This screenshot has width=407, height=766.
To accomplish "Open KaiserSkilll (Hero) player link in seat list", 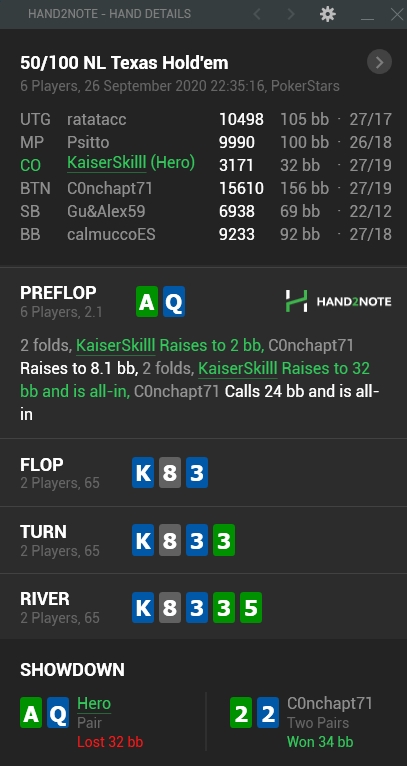I will point(131,163).
